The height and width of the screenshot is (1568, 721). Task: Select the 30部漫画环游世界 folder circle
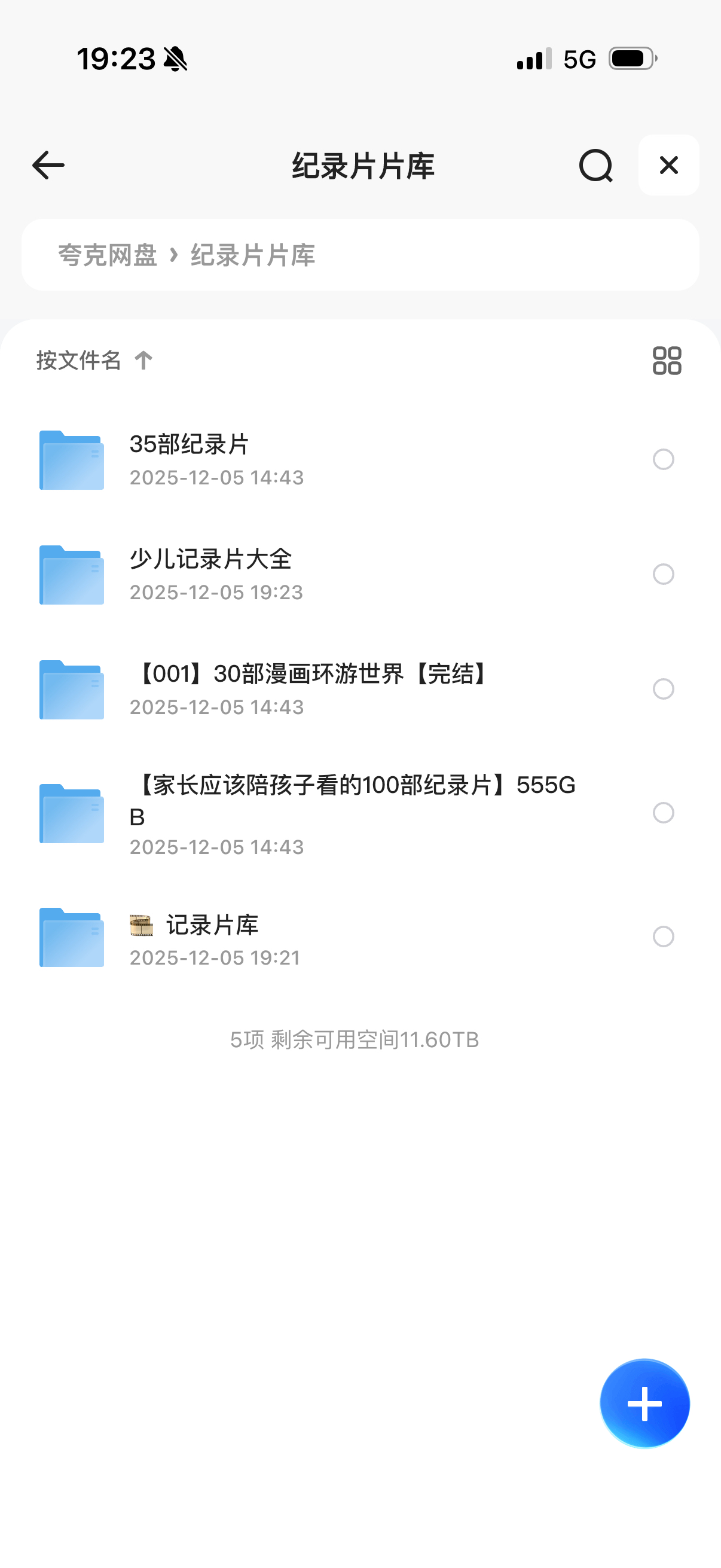pos(663,688)
